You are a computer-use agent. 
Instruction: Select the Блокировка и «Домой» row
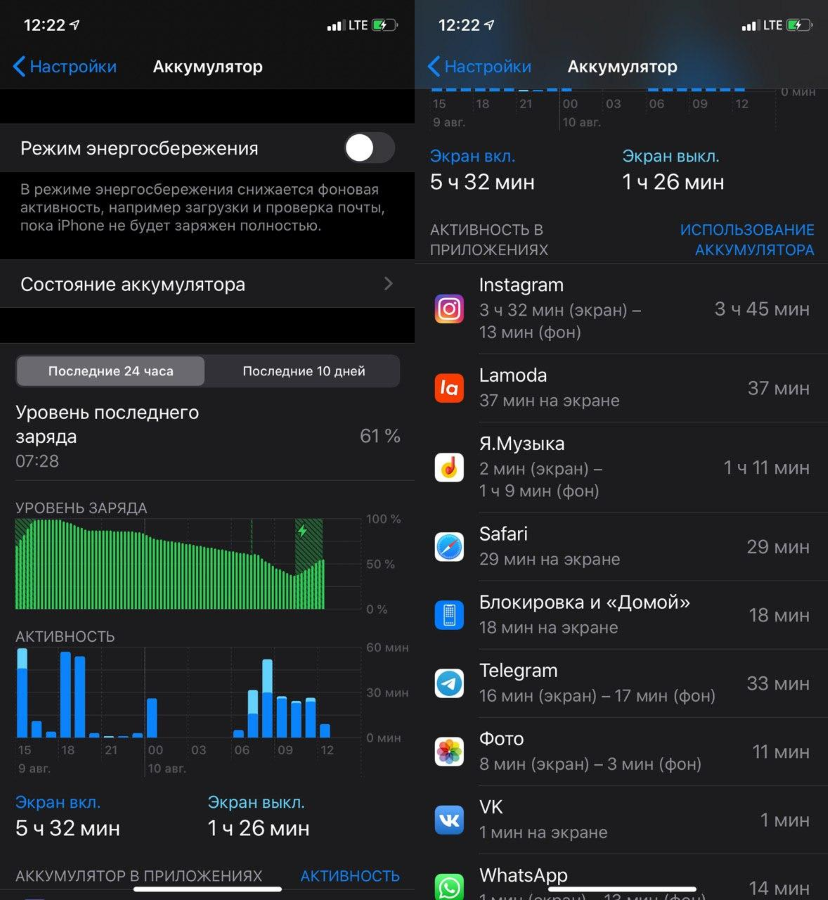point(621,615)
